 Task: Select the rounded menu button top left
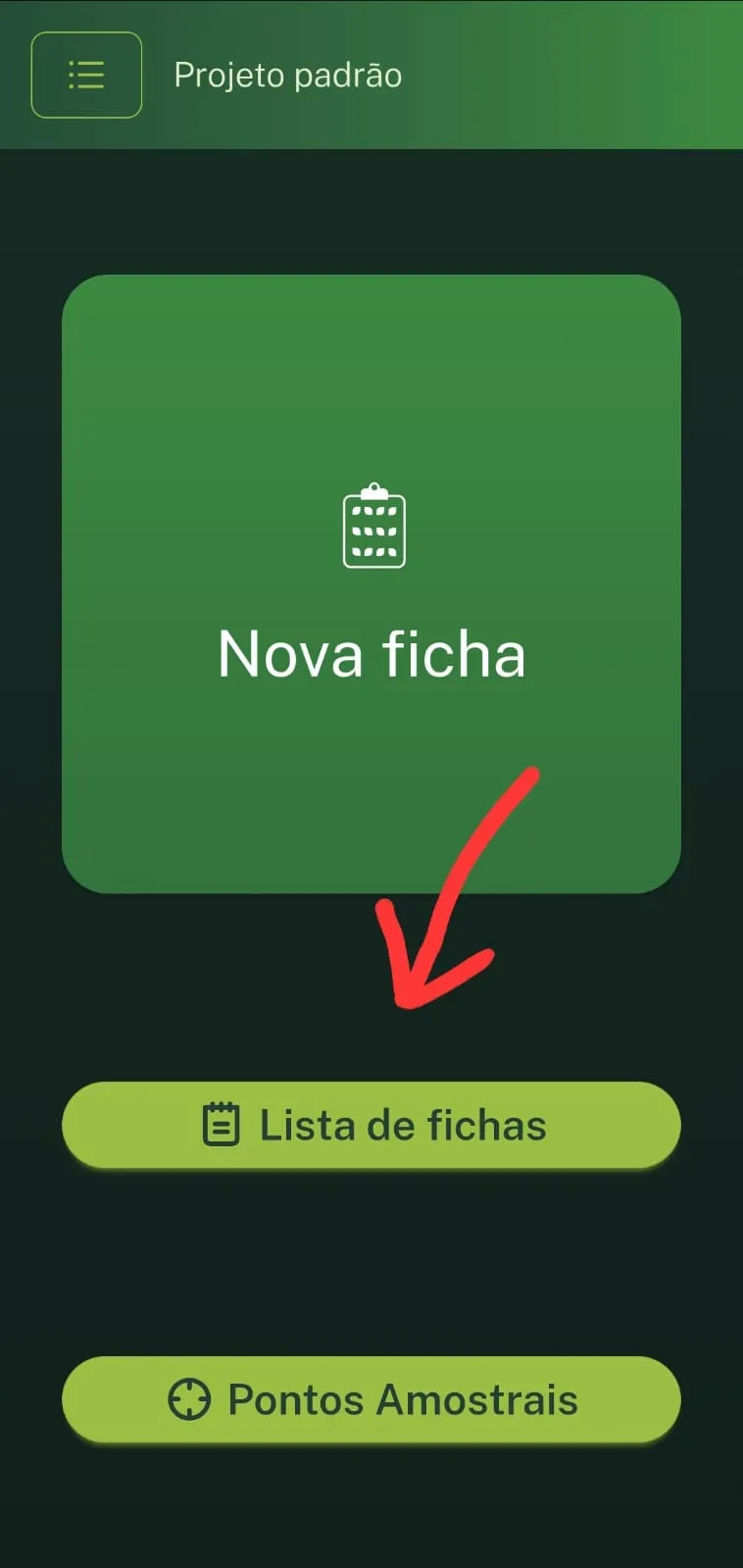[x=86, y=75]
